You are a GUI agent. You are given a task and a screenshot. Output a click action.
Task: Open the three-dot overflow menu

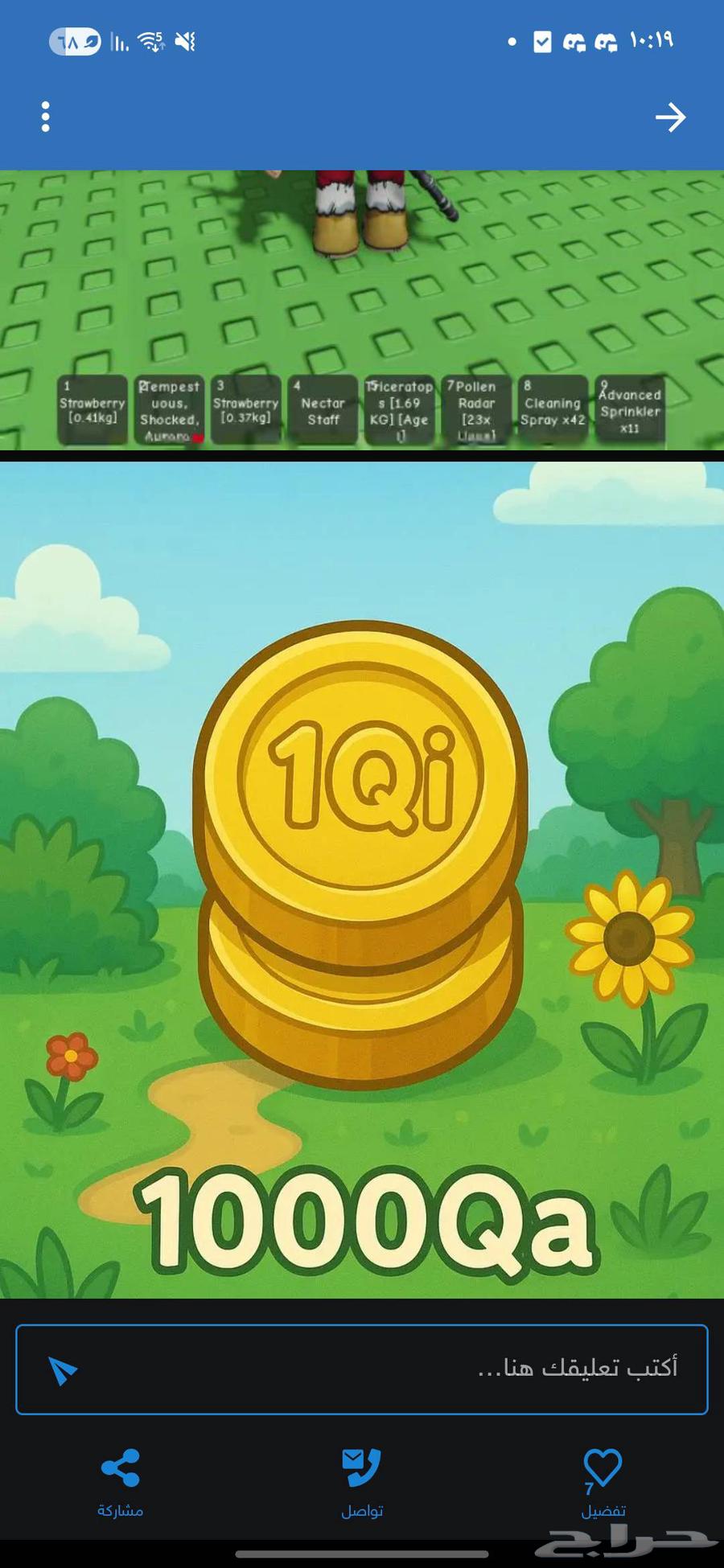(x=46, y=117)
